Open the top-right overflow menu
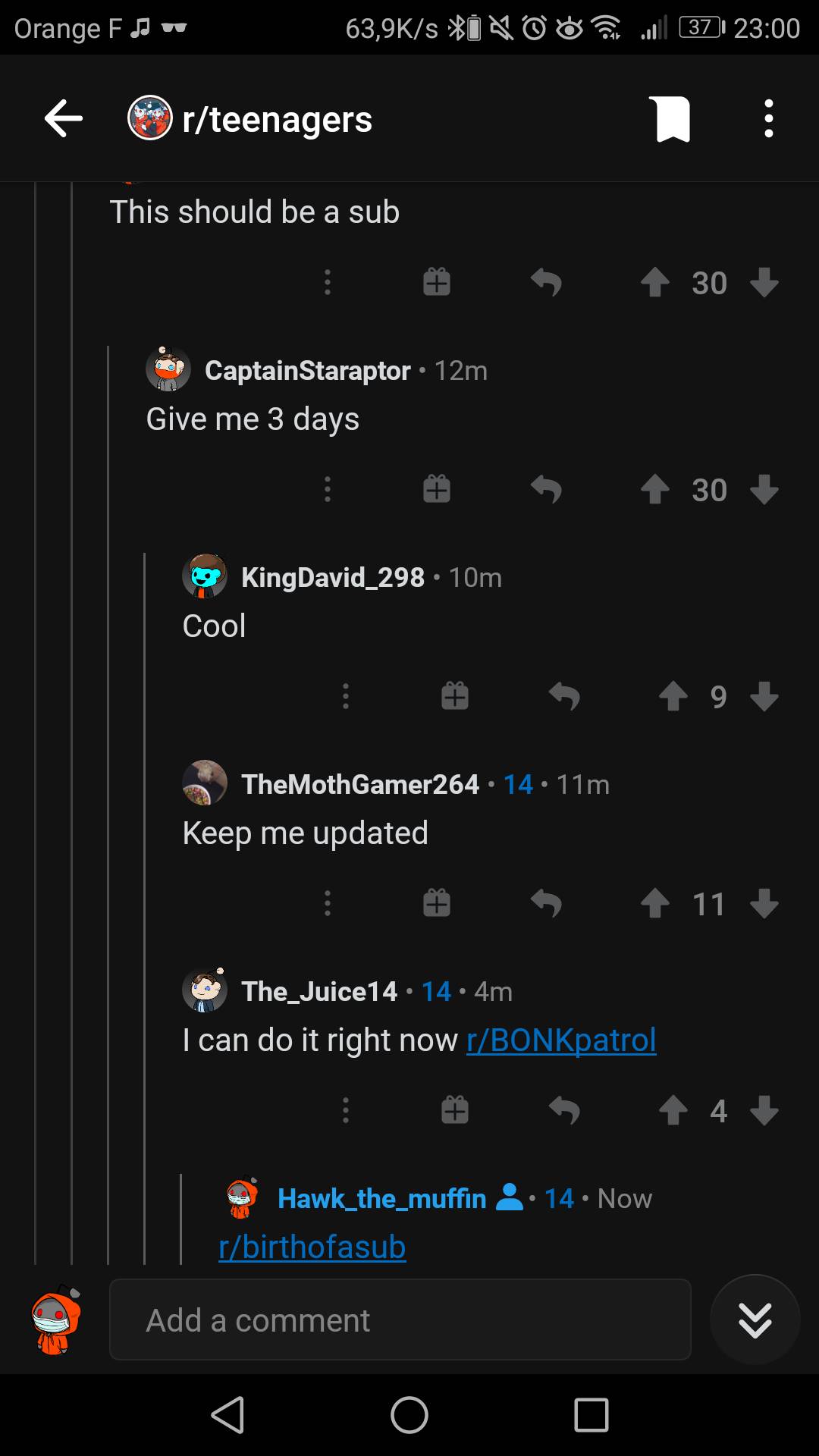The image size is (819, 1456). click(768, 118)
